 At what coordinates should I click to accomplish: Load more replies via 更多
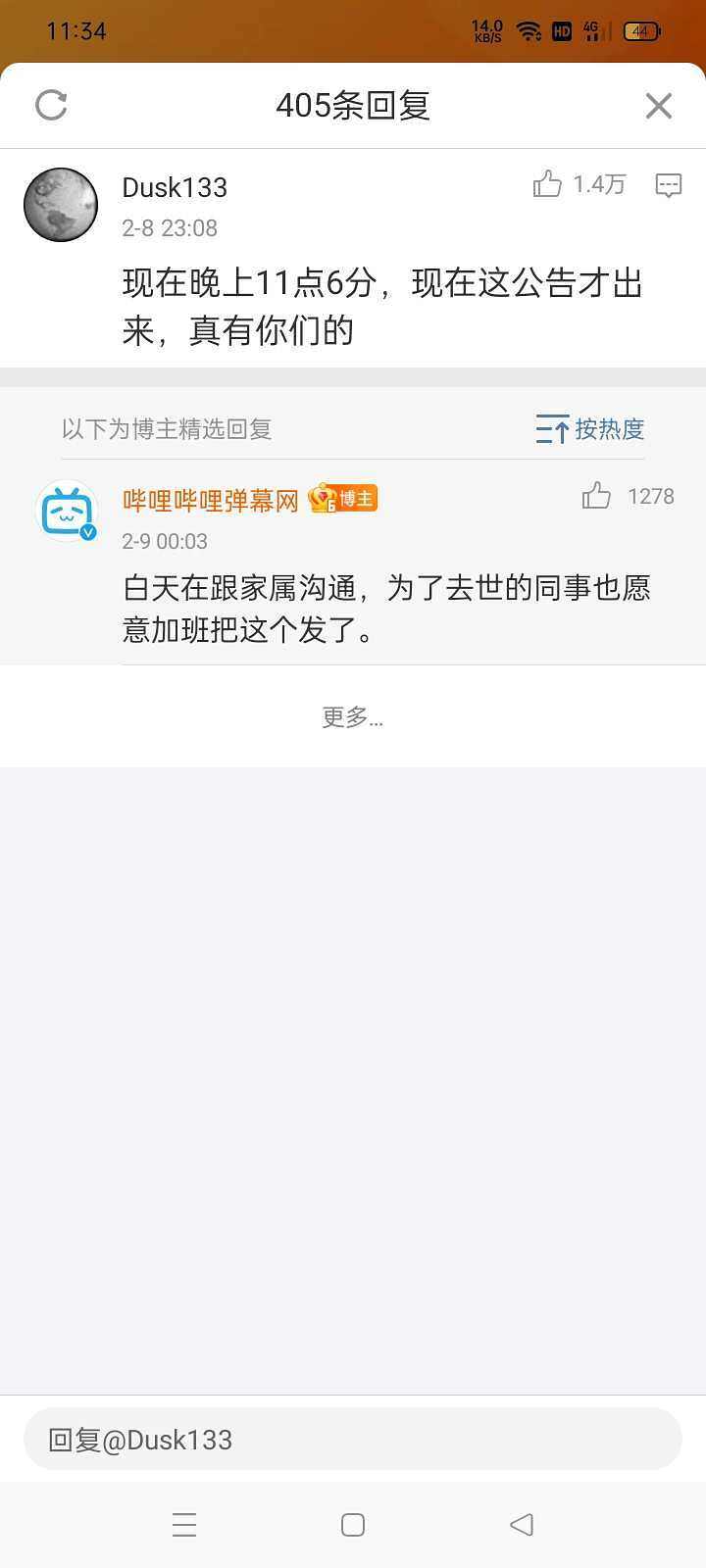click(x=353, y=717)
